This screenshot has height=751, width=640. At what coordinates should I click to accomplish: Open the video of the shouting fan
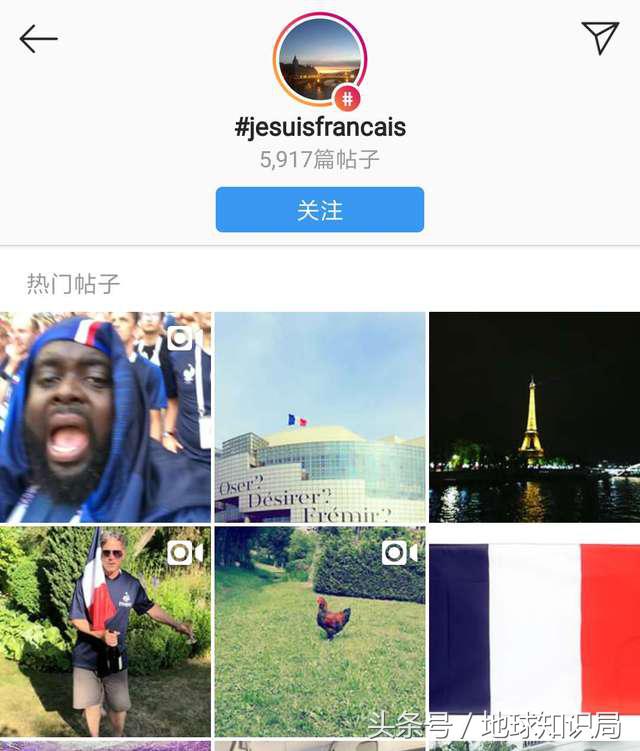pyautogui.click(x=105, y=416)
